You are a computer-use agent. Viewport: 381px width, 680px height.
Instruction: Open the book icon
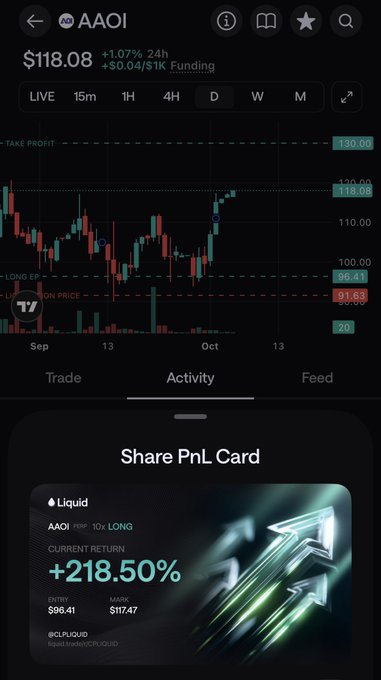coord(266,21)
